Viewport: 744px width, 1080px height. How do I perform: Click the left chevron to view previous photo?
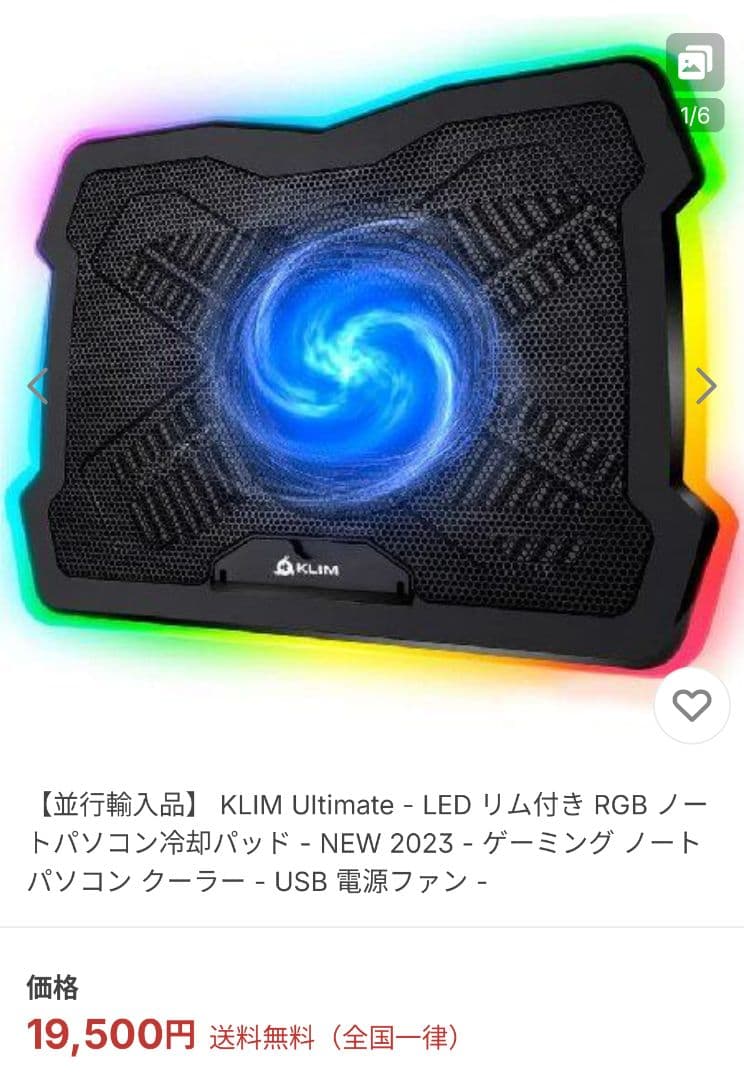[35, 384]
